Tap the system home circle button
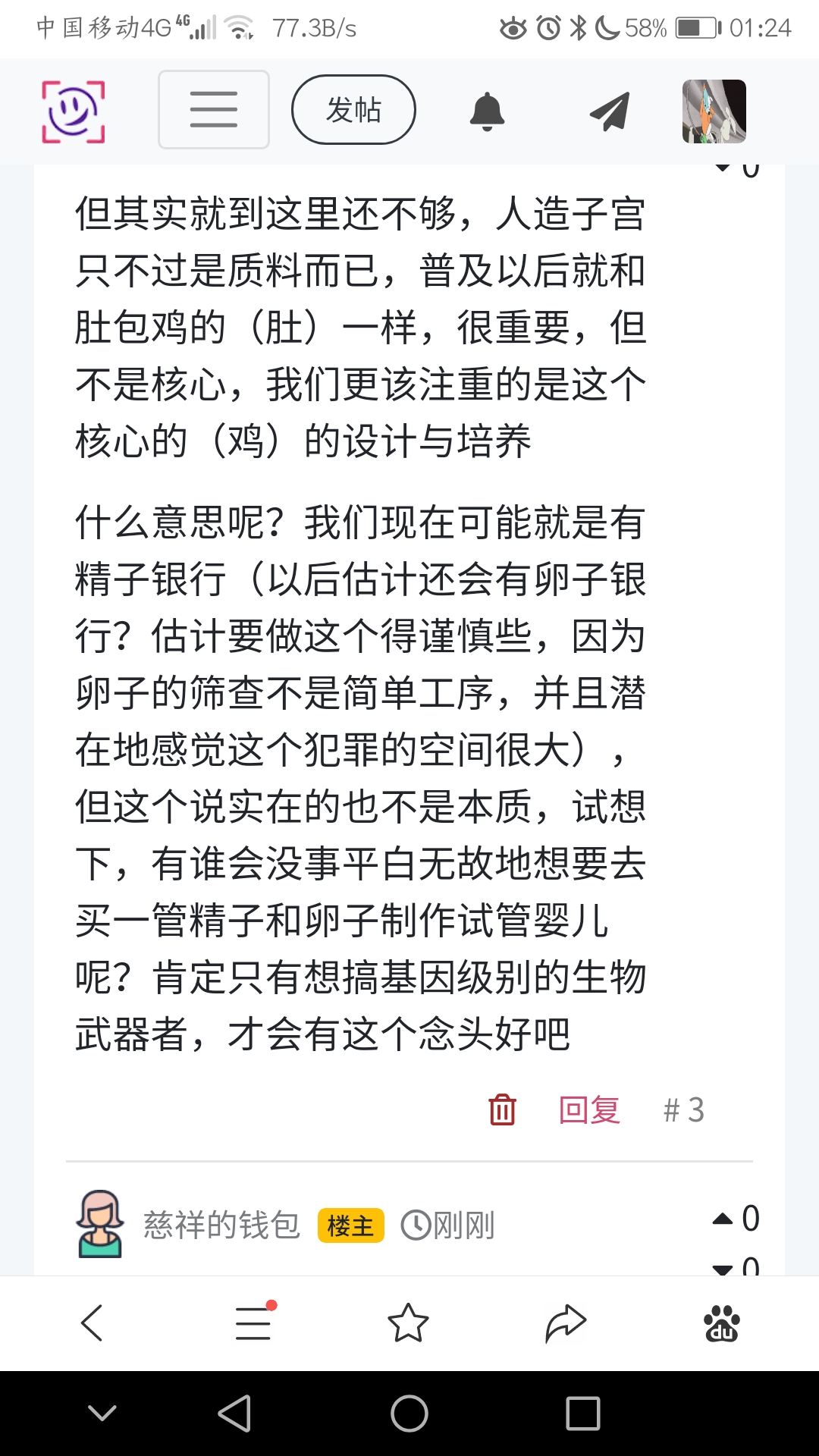The height and width of the screenshot is (1456, 819). [x=409, y=1414]
